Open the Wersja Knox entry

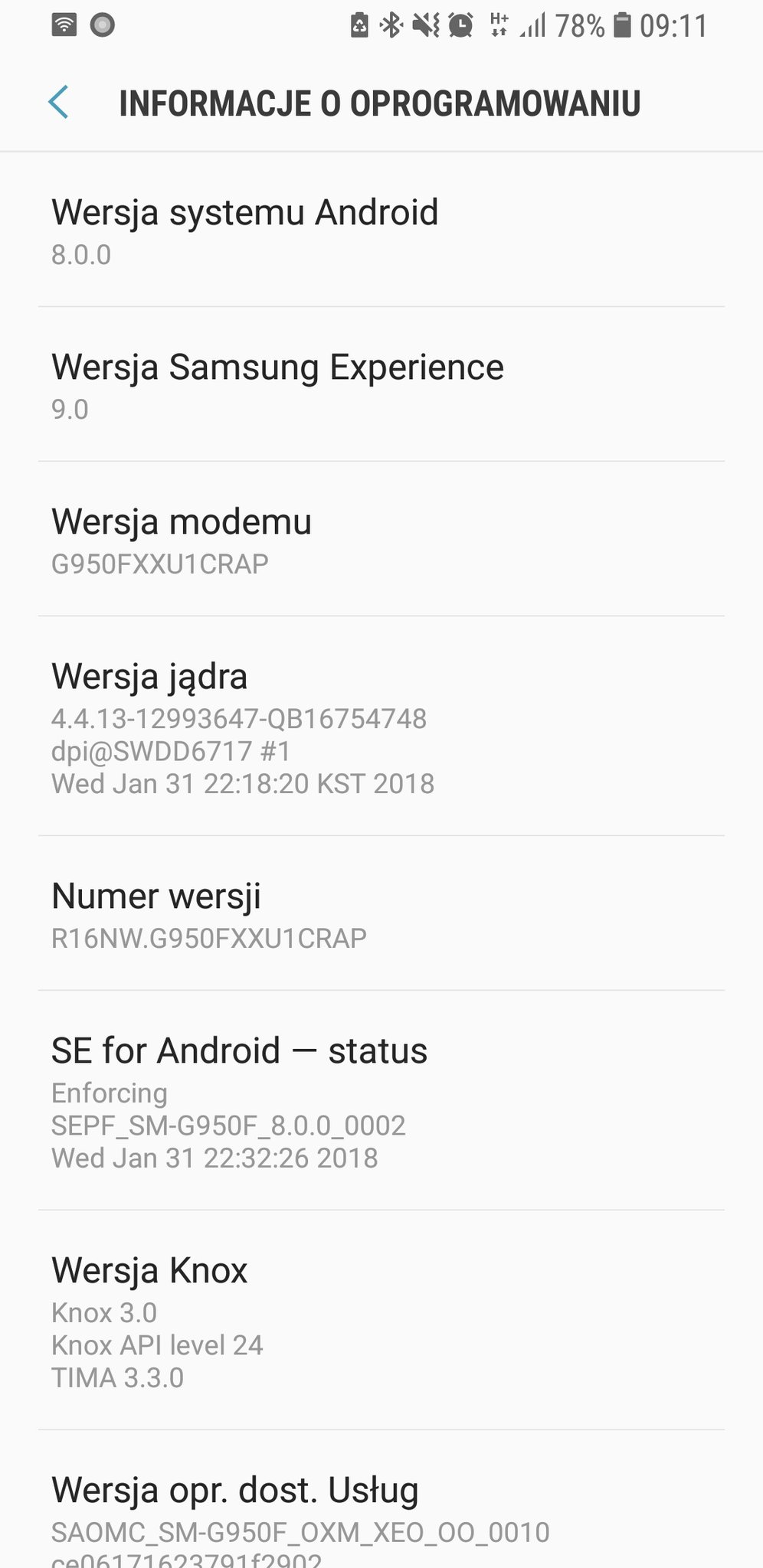(x=381, y=1321)
